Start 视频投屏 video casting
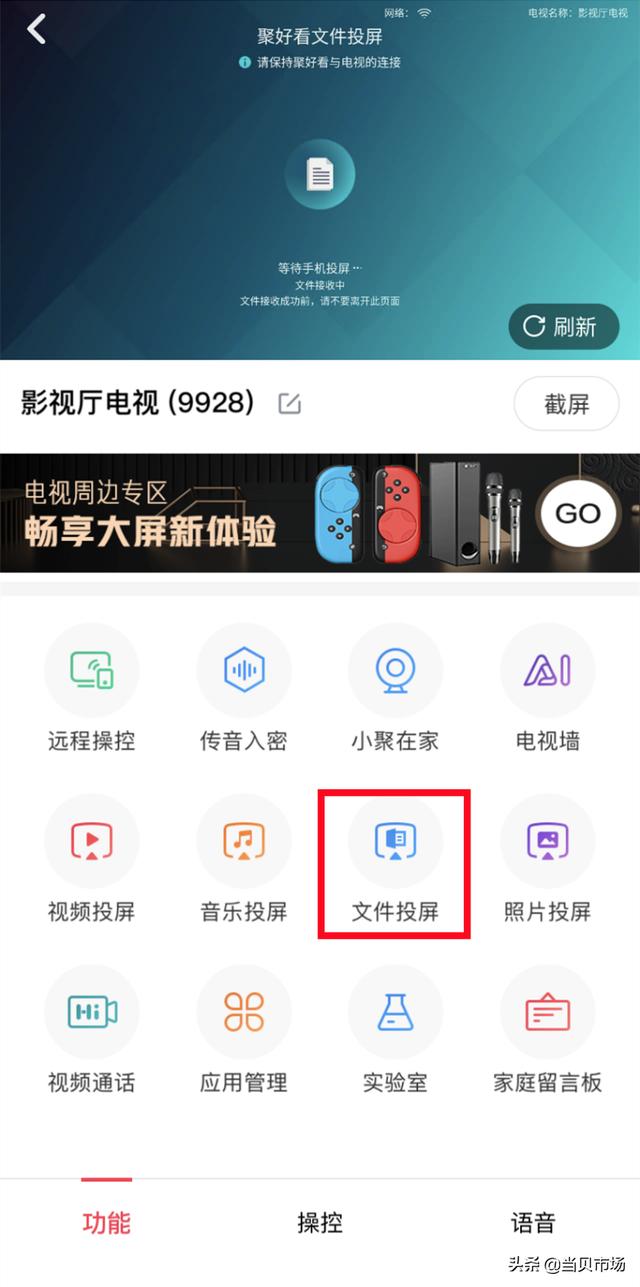This screenshot has height=1287, width=640. tap(91, 841)
